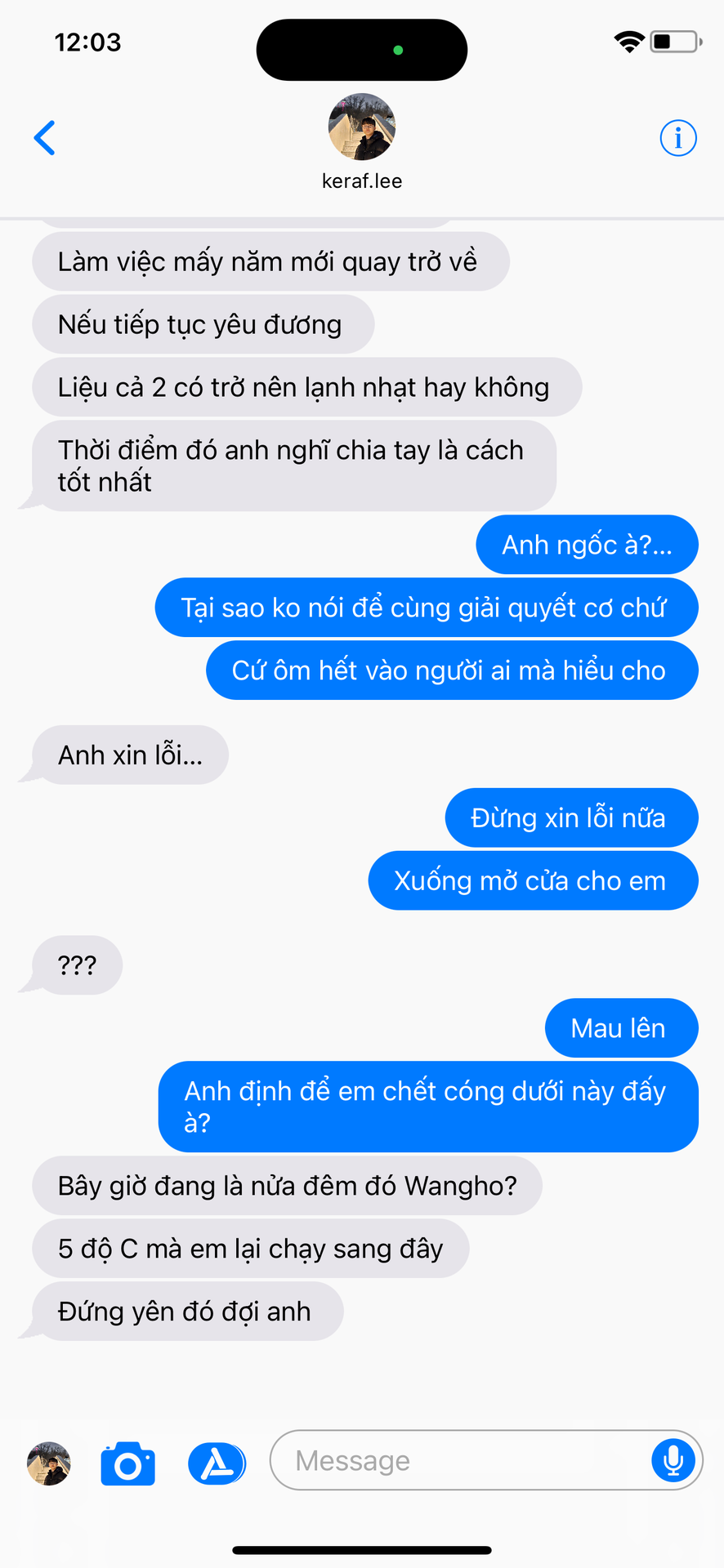Open keraf.lee contact profile photo
The height and width of the screenshot is (1568, 724).
(x=362, y=127)
